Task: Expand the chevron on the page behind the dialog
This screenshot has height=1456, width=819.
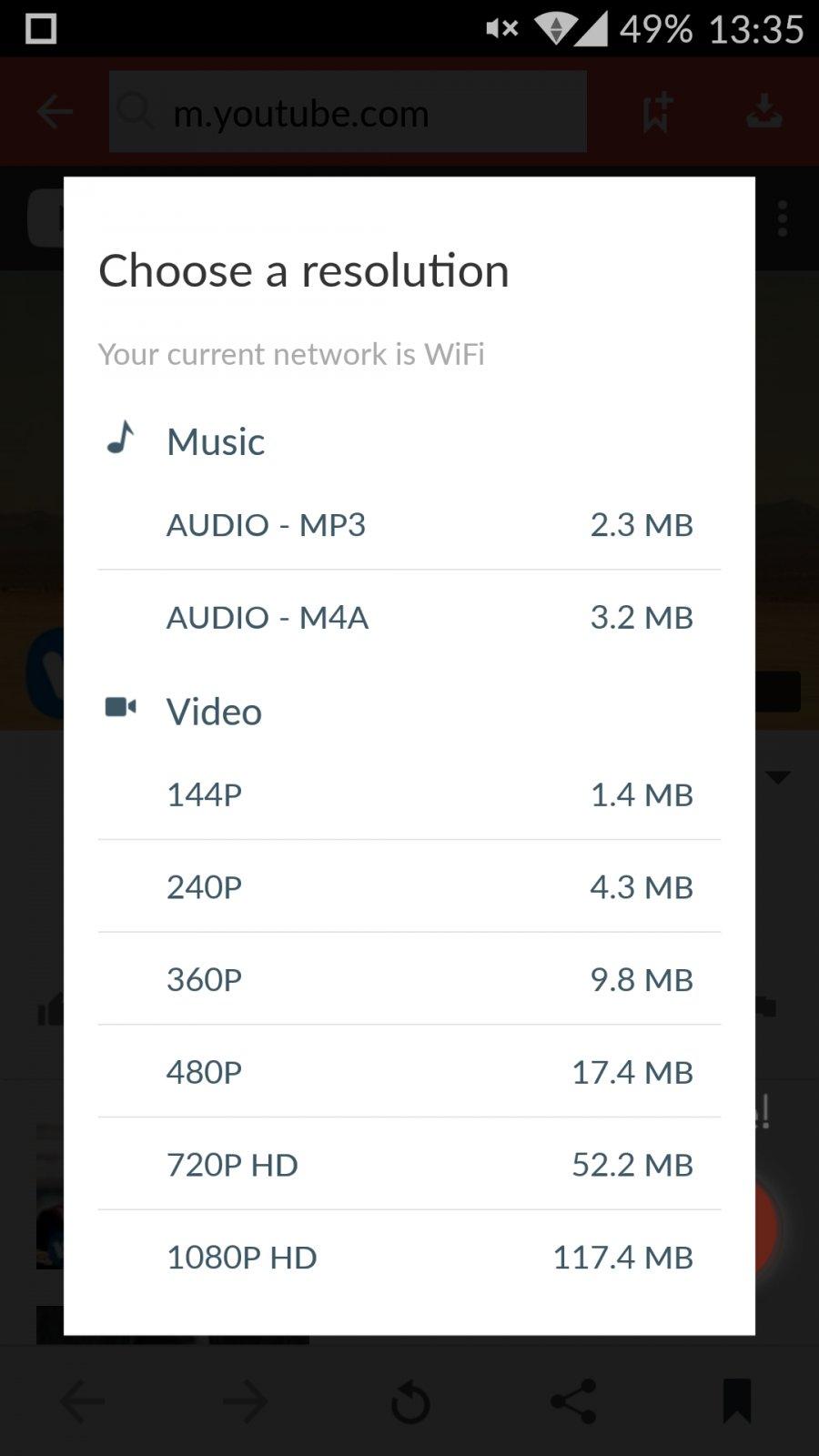Action: click(778, 778)
